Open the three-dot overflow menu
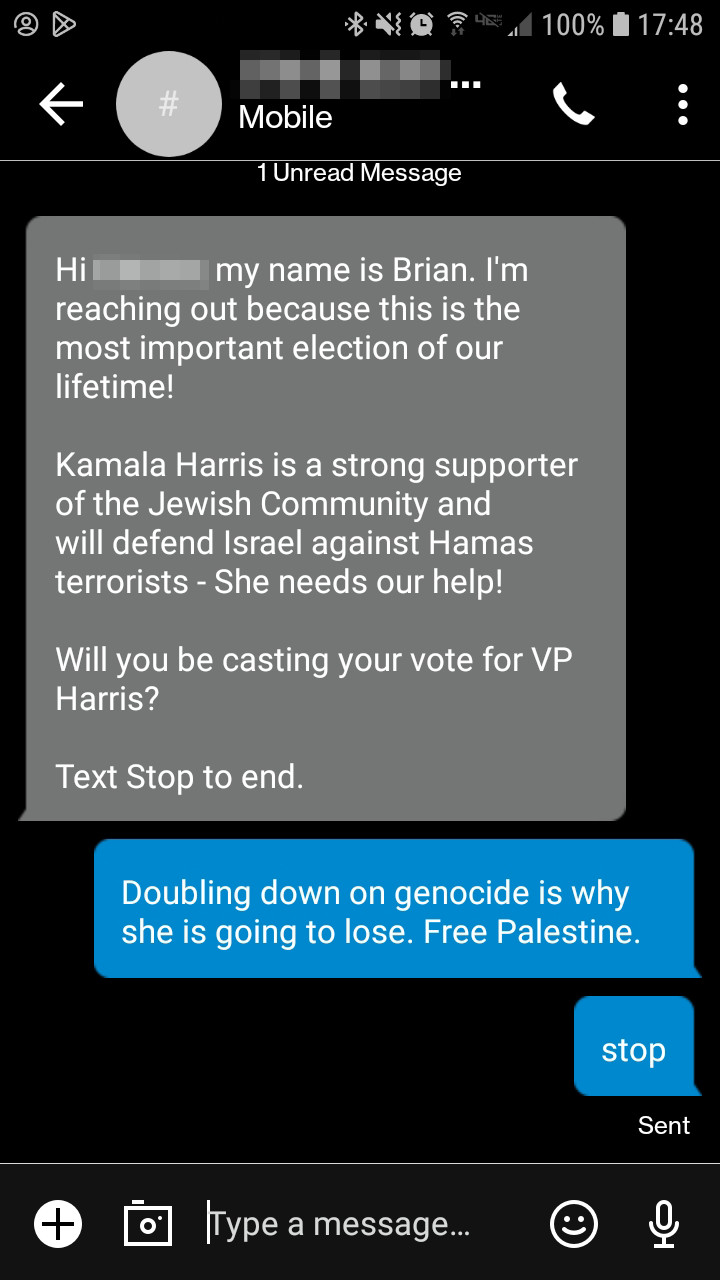The image size is (720, 1280). click(x=682, y=104)
